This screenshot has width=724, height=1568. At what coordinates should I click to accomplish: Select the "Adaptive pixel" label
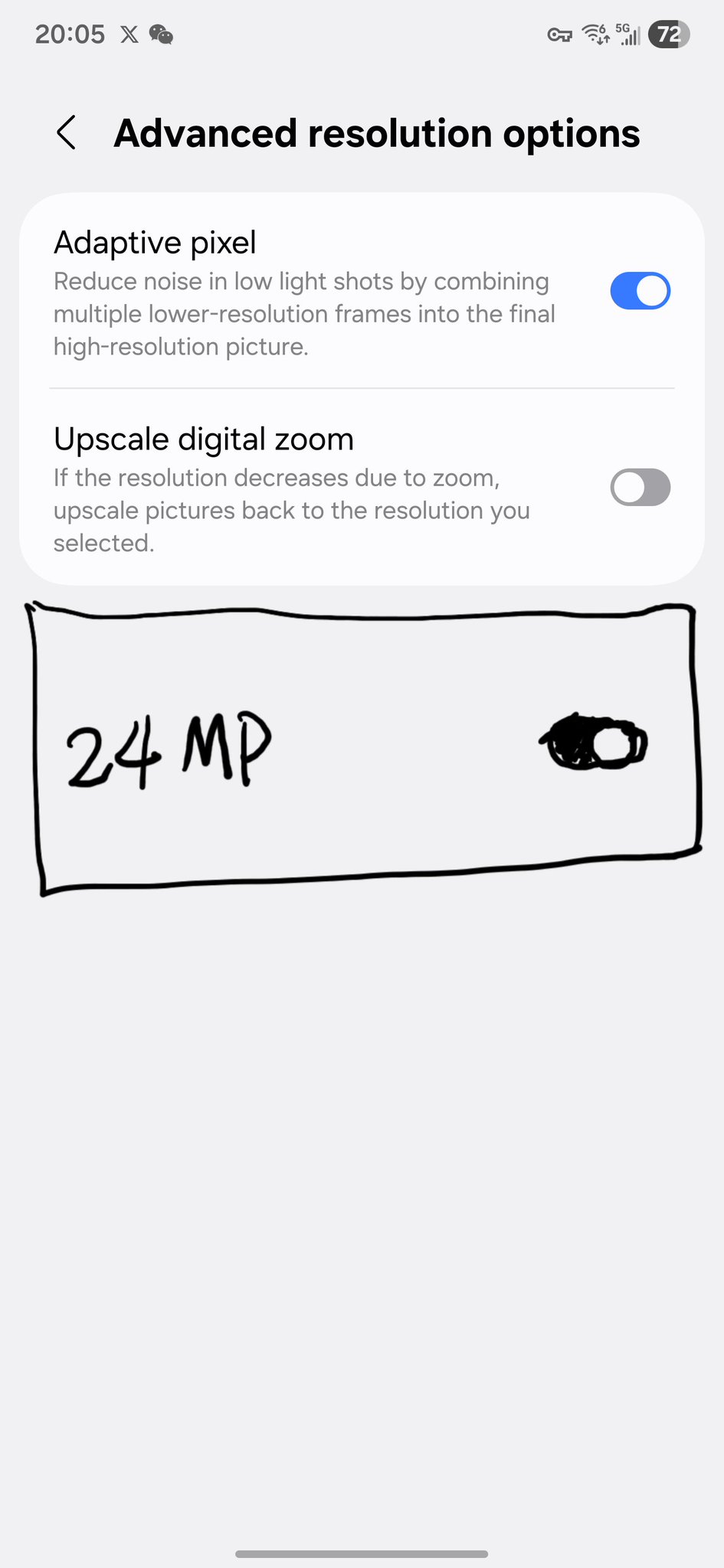coord(156,241)
